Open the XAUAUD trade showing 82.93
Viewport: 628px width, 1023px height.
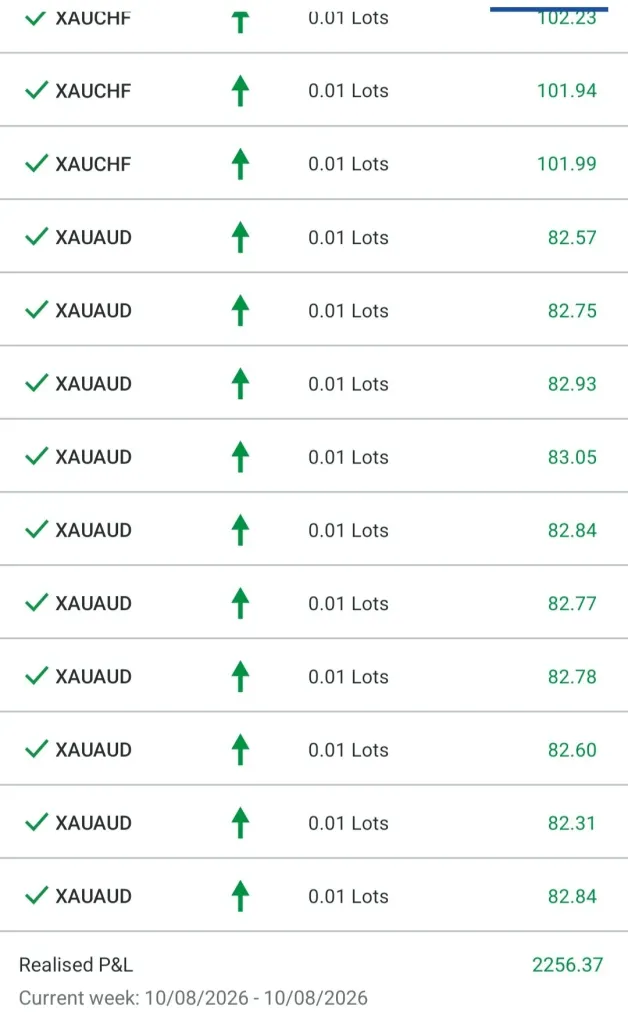tap(314, 383)
